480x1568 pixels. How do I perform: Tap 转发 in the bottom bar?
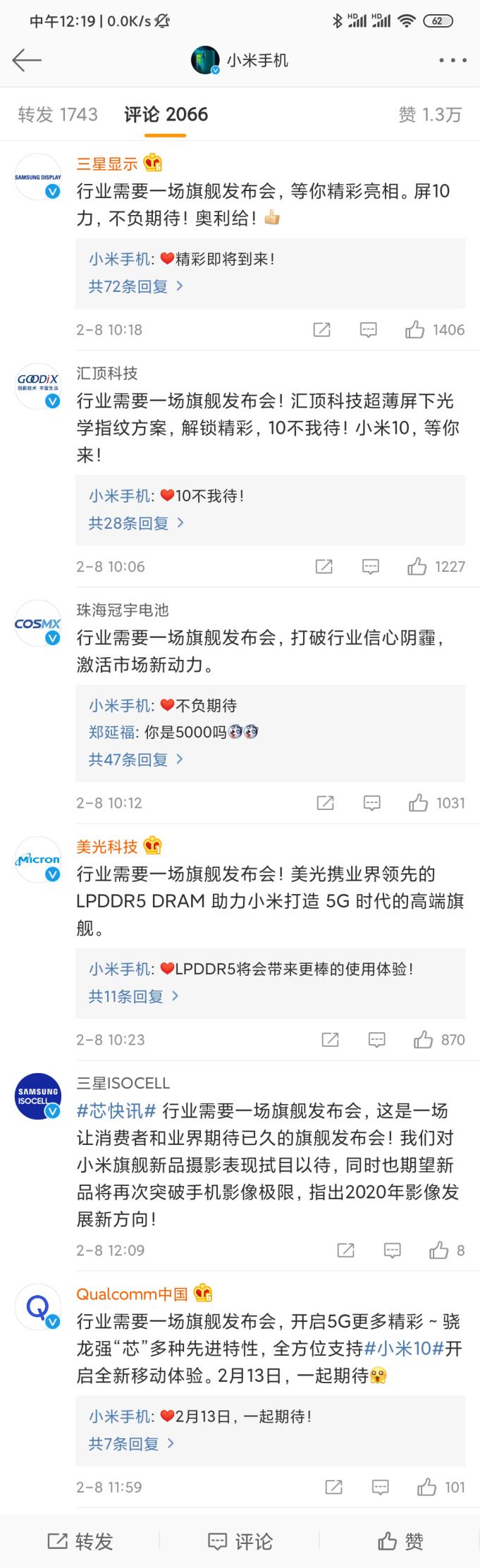[x=80, y=1541]
